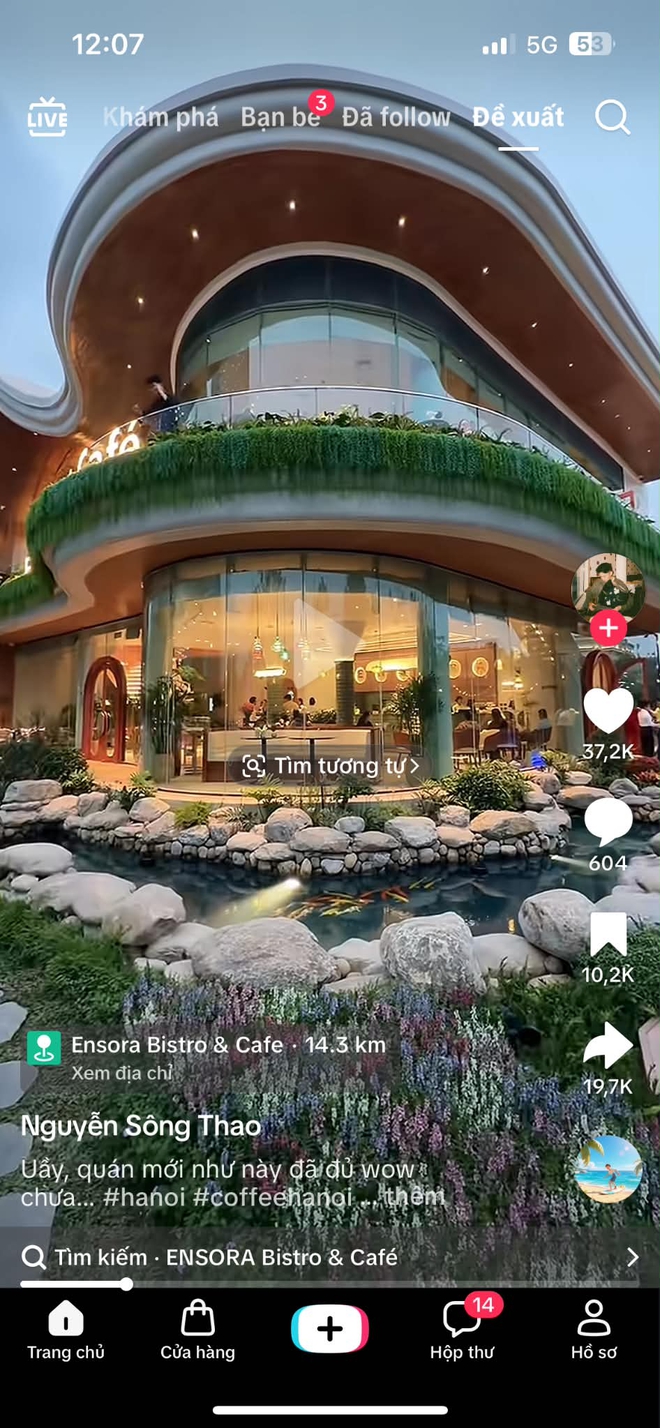This screenshot has height=1428, width=660.
Task: Switch to the Khám phá tab
Action: (161, 118)
